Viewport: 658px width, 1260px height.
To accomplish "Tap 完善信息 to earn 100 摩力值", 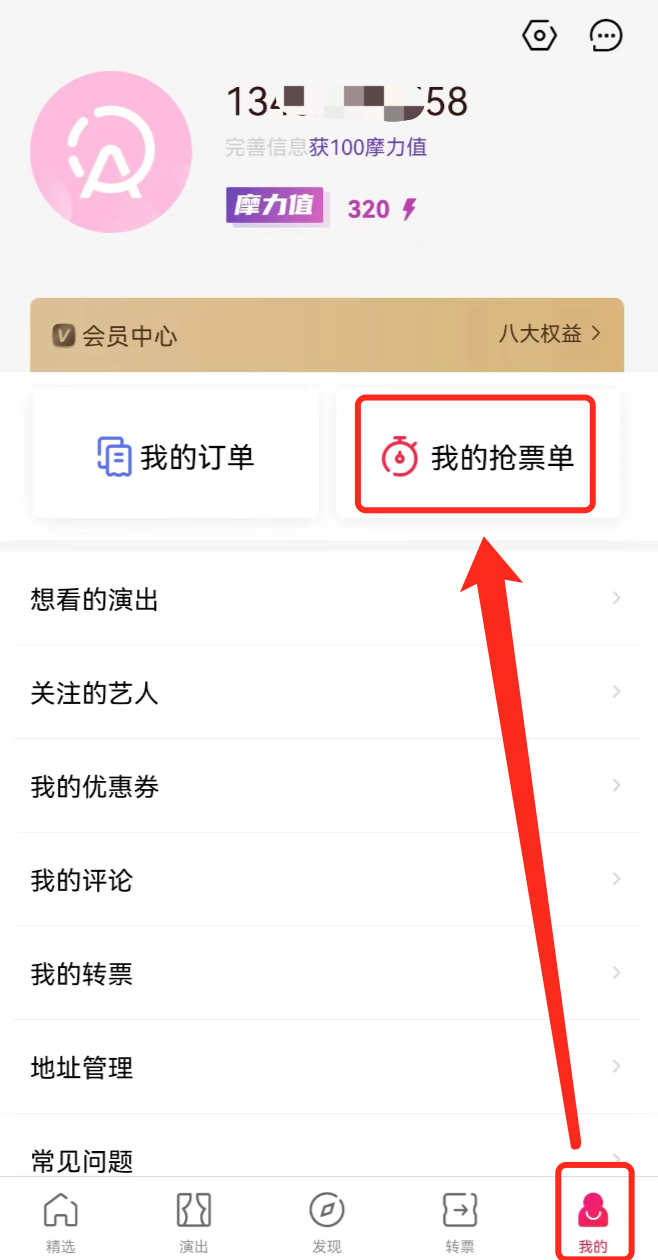I will (x=326, y=148).
